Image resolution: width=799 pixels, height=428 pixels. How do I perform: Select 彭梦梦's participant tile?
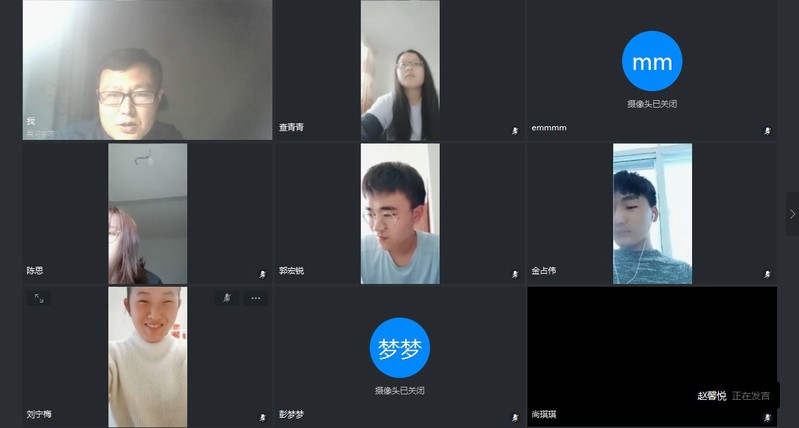pos(399,356)
